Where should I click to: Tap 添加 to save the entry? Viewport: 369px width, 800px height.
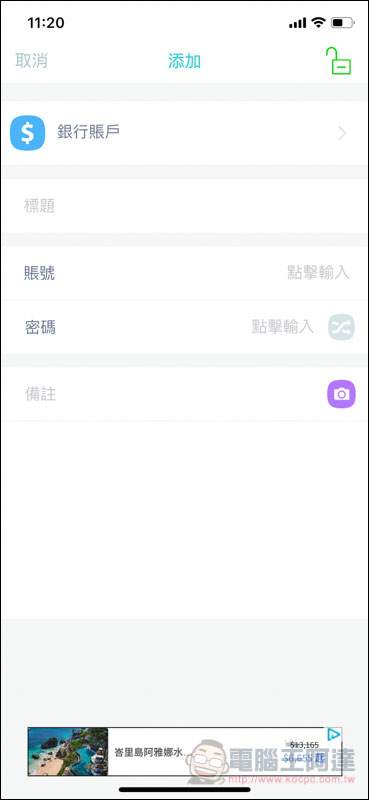[184, 61]
